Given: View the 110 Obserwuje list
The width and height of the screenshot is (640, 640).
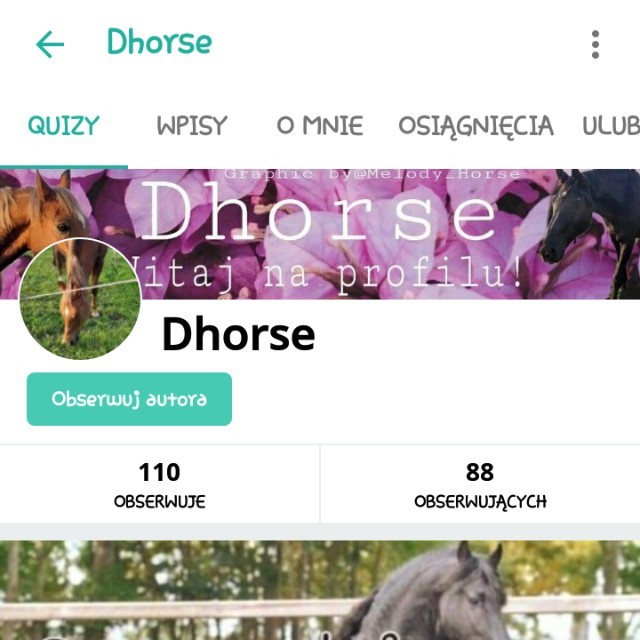Looking at the screenshot, I should (160, 484).
